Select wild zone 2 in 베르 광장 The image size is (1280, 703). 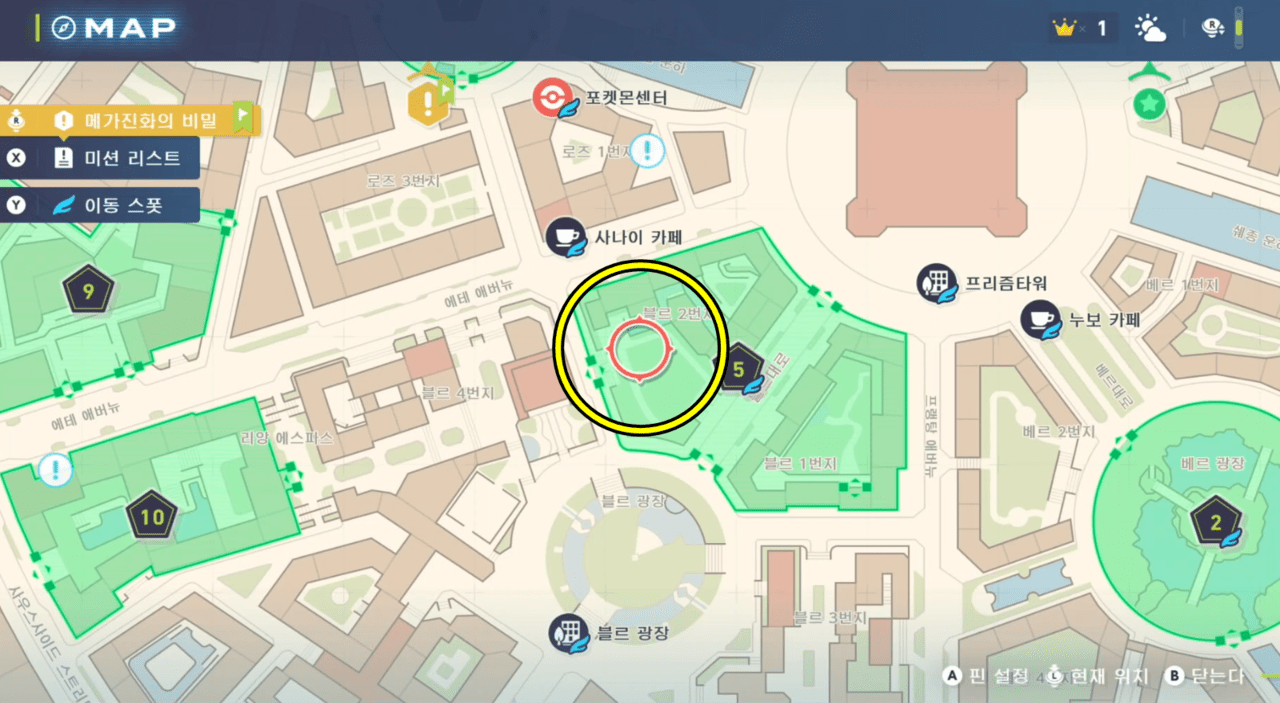click(x=1216, y=521)
